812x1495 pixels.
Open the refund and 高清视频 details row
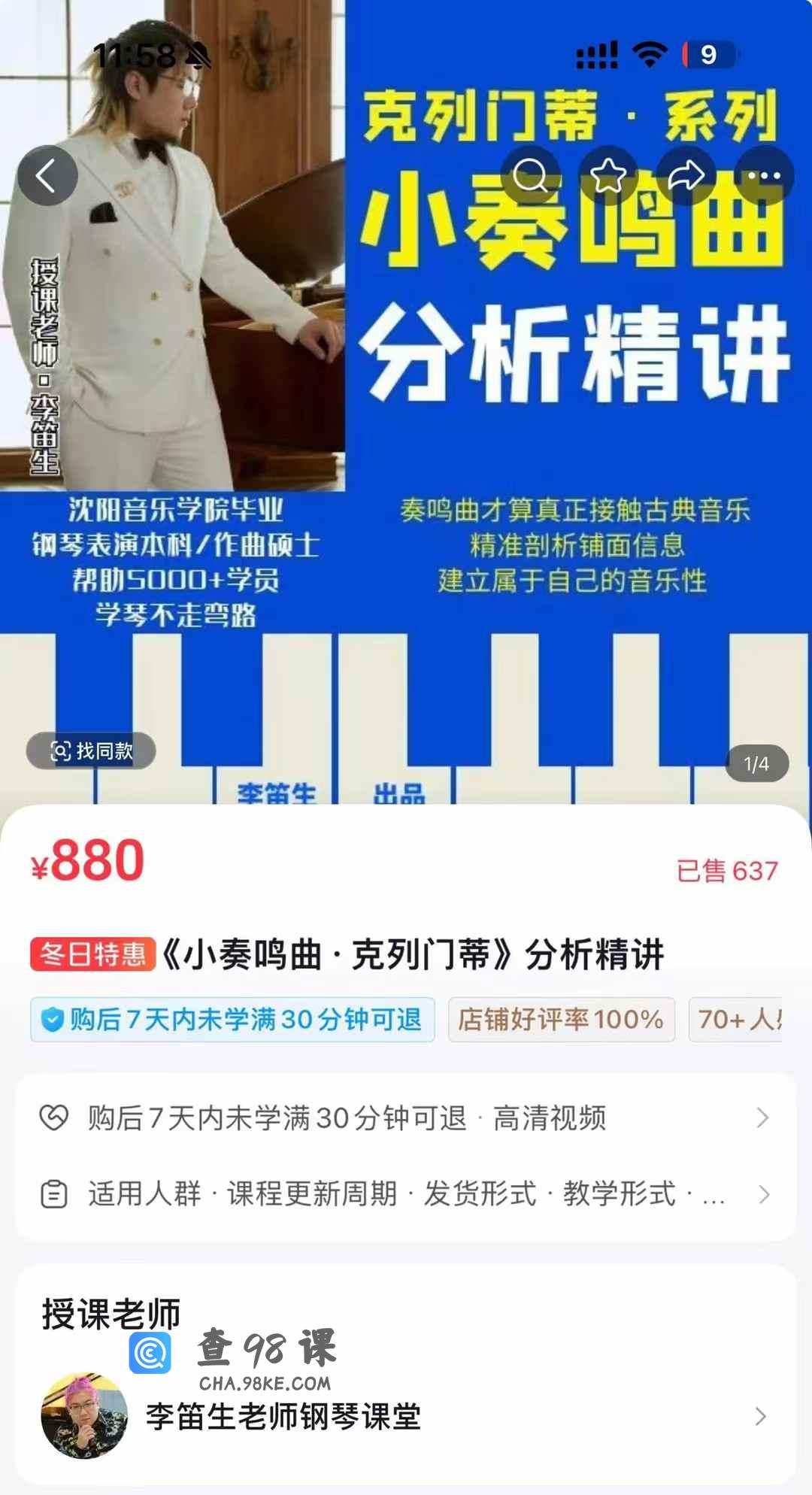coord(406,1118)
